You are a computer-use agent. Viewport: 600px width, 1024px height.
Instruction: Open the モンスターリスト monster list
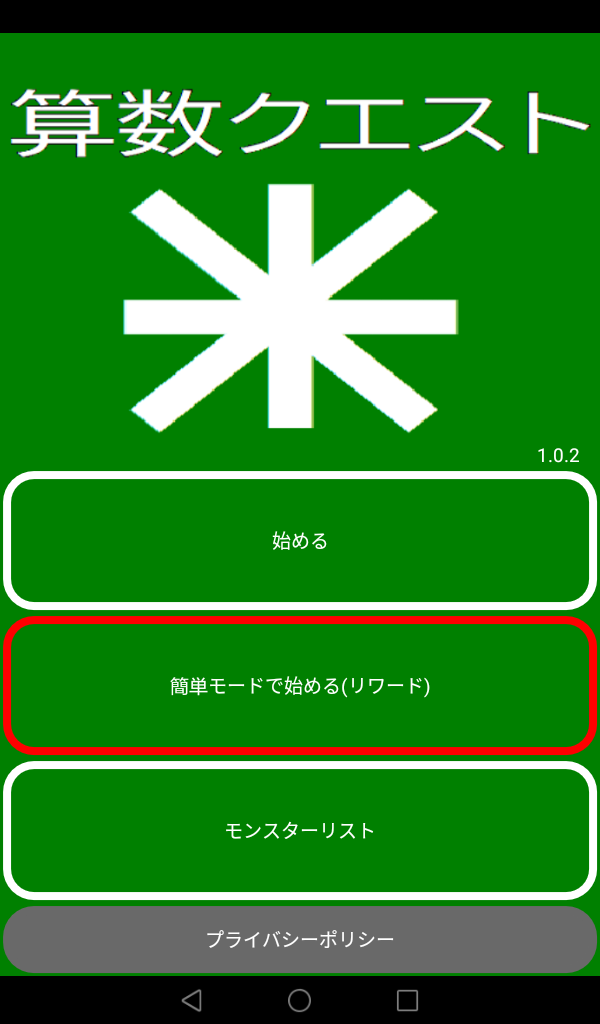click(x=300, y=830)
